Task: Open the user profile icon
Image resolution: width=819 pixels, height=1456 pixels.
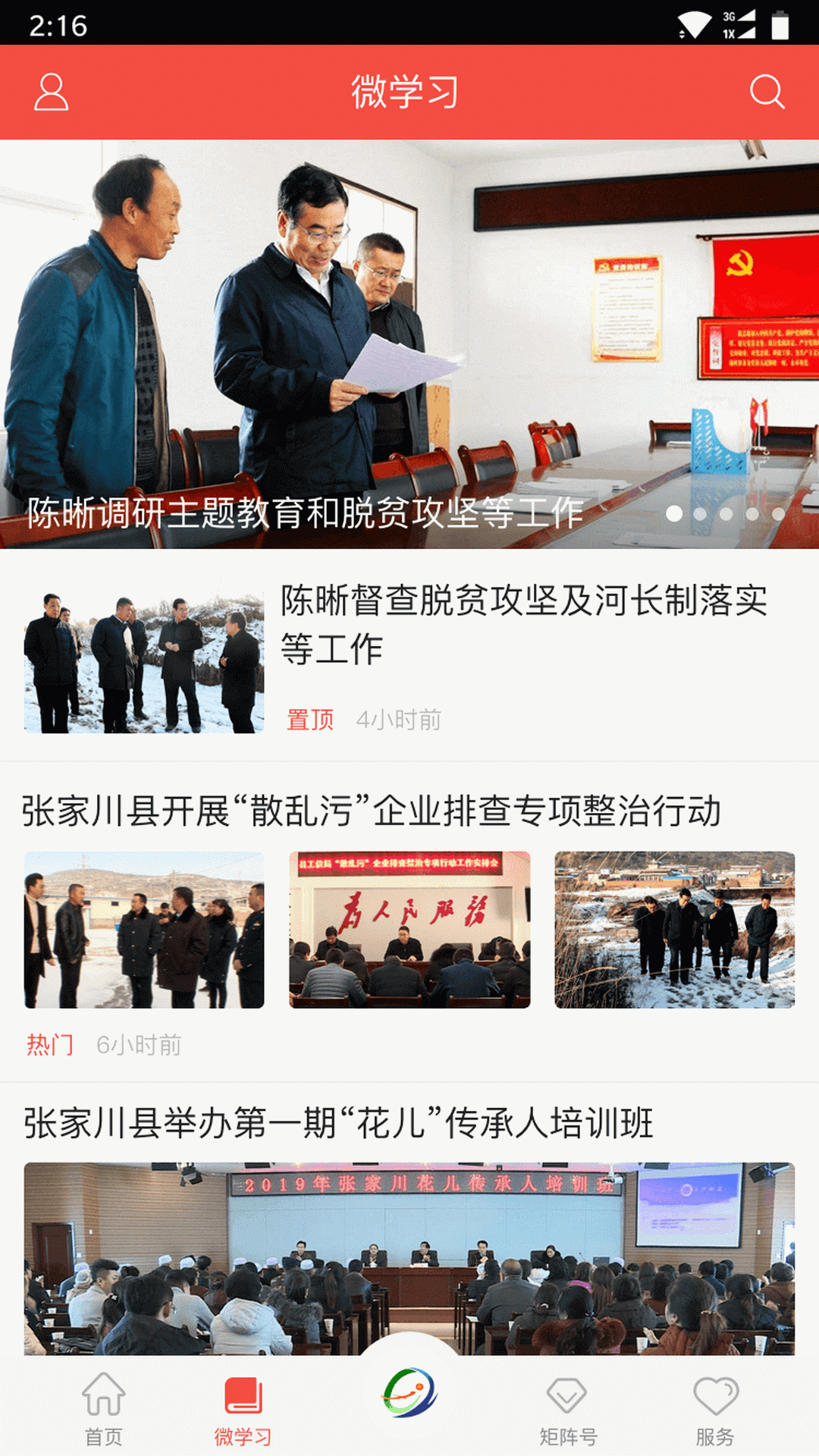Action: coord(51,92)
